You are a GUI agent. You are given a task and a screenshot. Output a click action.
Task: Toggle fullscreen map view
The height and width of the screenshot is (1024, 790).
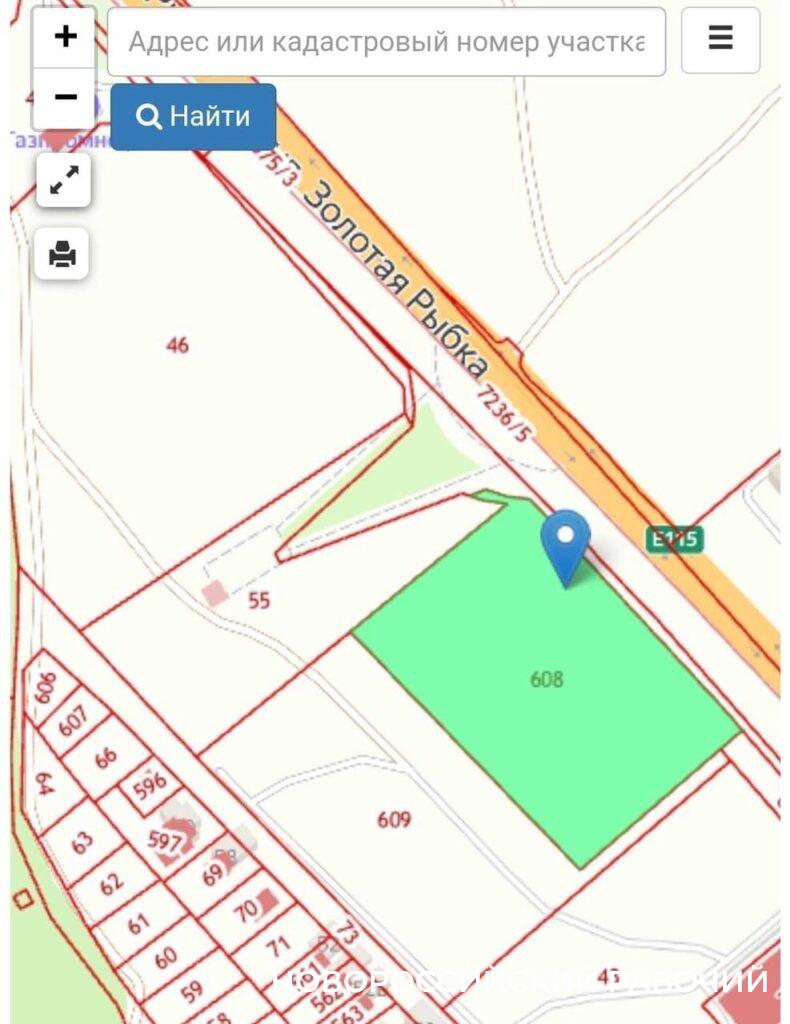[x=64, y=181]
